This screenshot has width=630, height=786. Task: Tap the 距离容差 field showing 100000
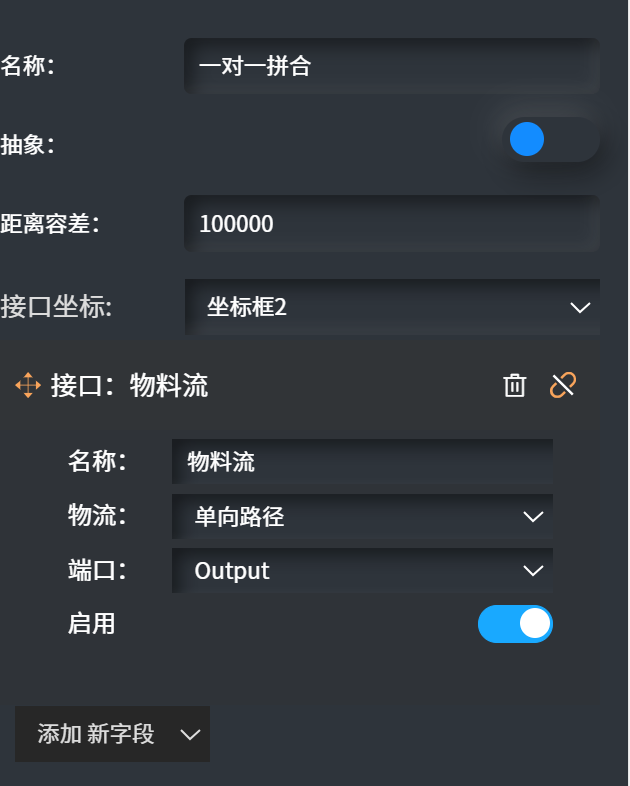[391, 224]
